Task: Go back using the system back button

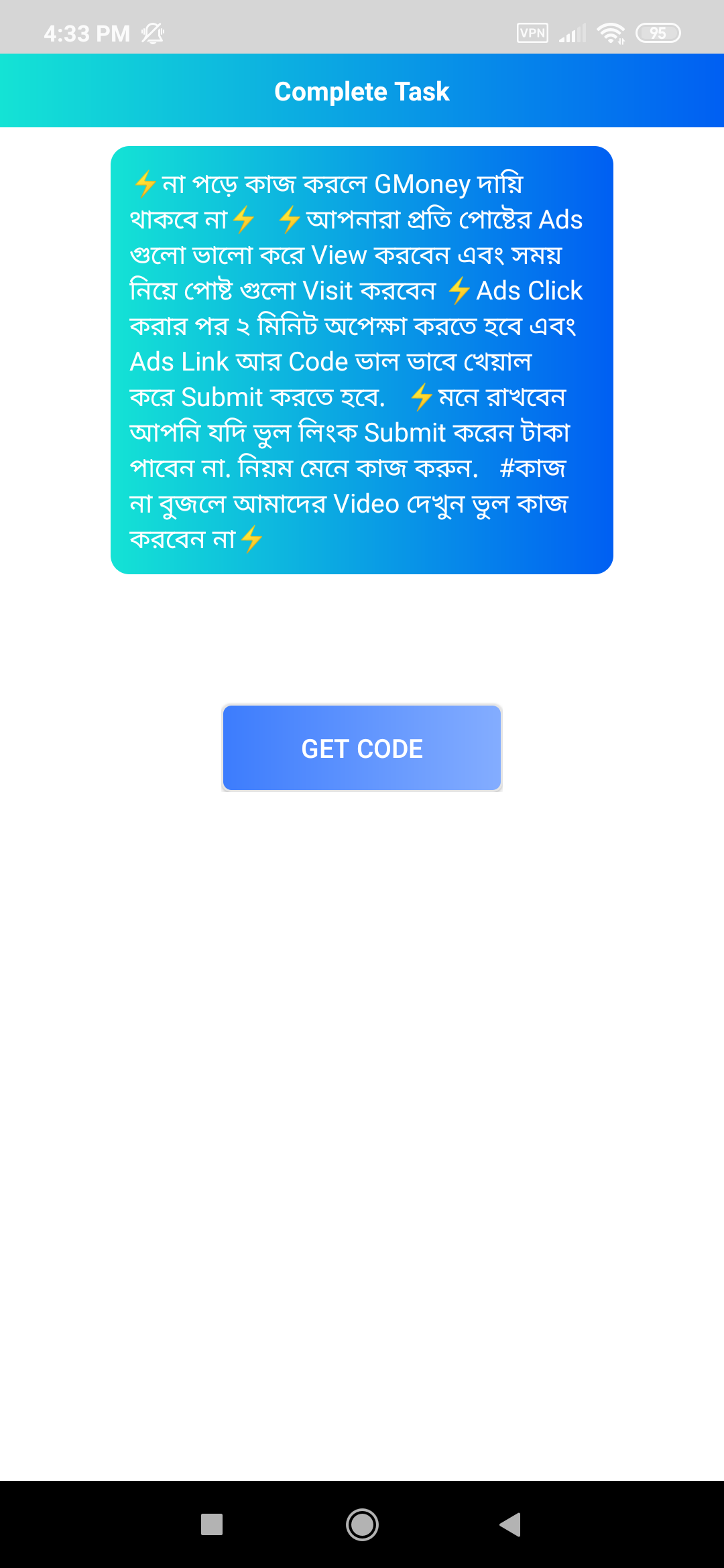Action: pyautogui.click(x=511, y=1524)
